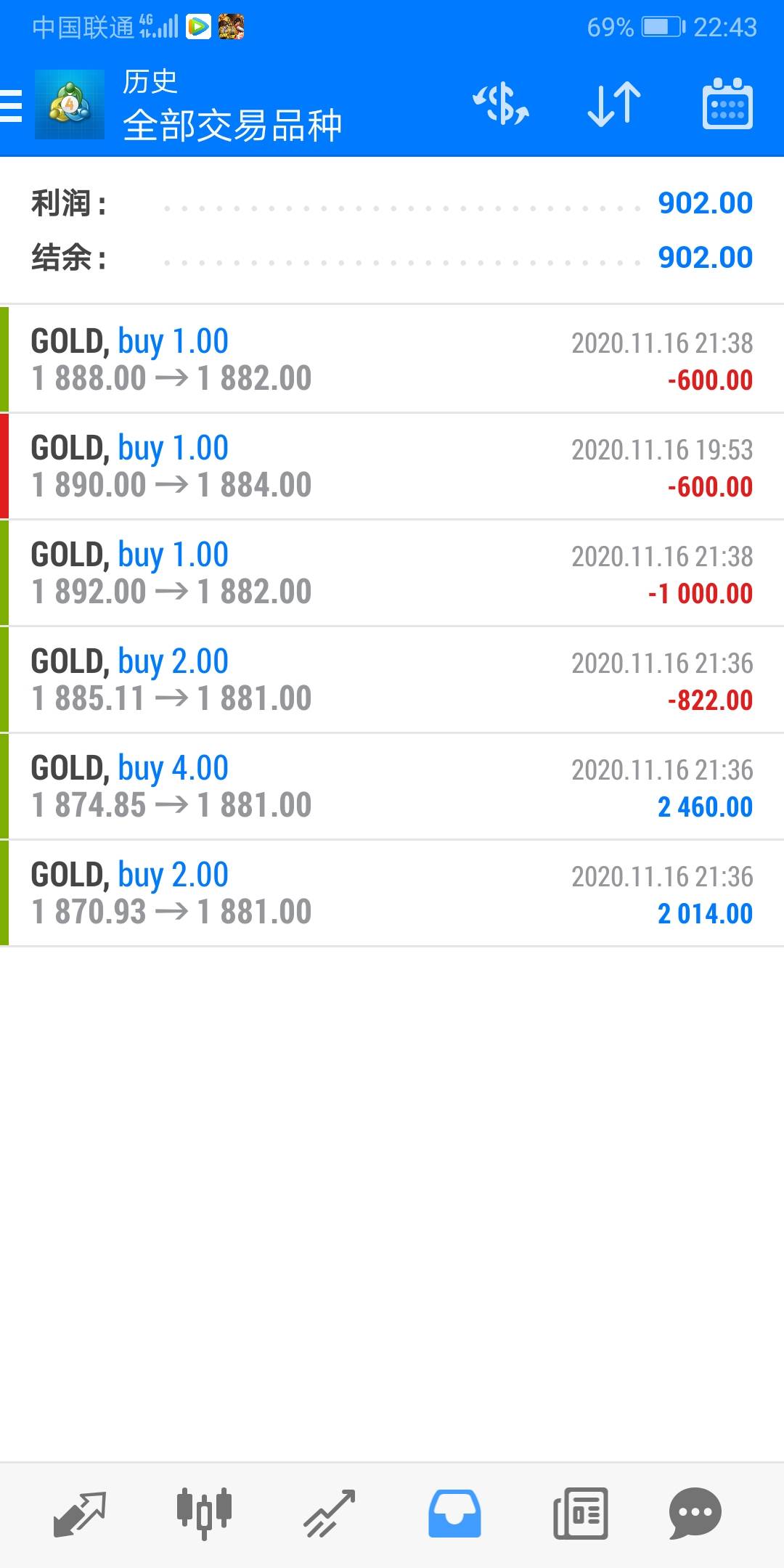Switch to the Chat messages tab
Viewport: 784px width, 1568px height.
(x=695, y=1514)
